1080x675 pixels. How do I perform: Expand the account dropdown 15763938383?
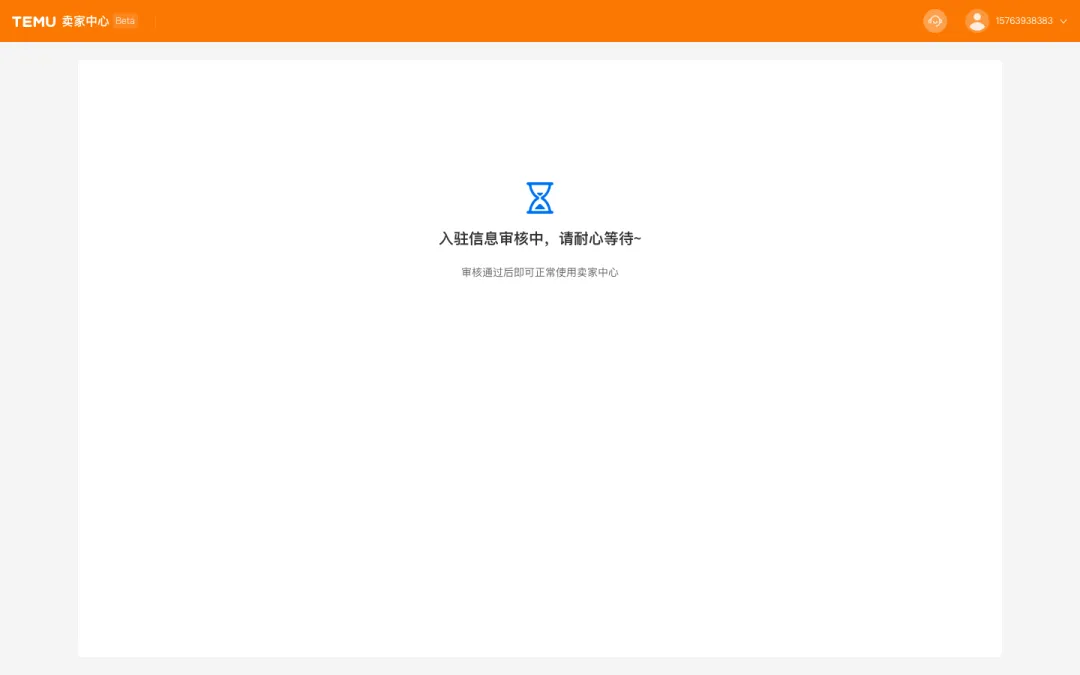click(1024, 21)
